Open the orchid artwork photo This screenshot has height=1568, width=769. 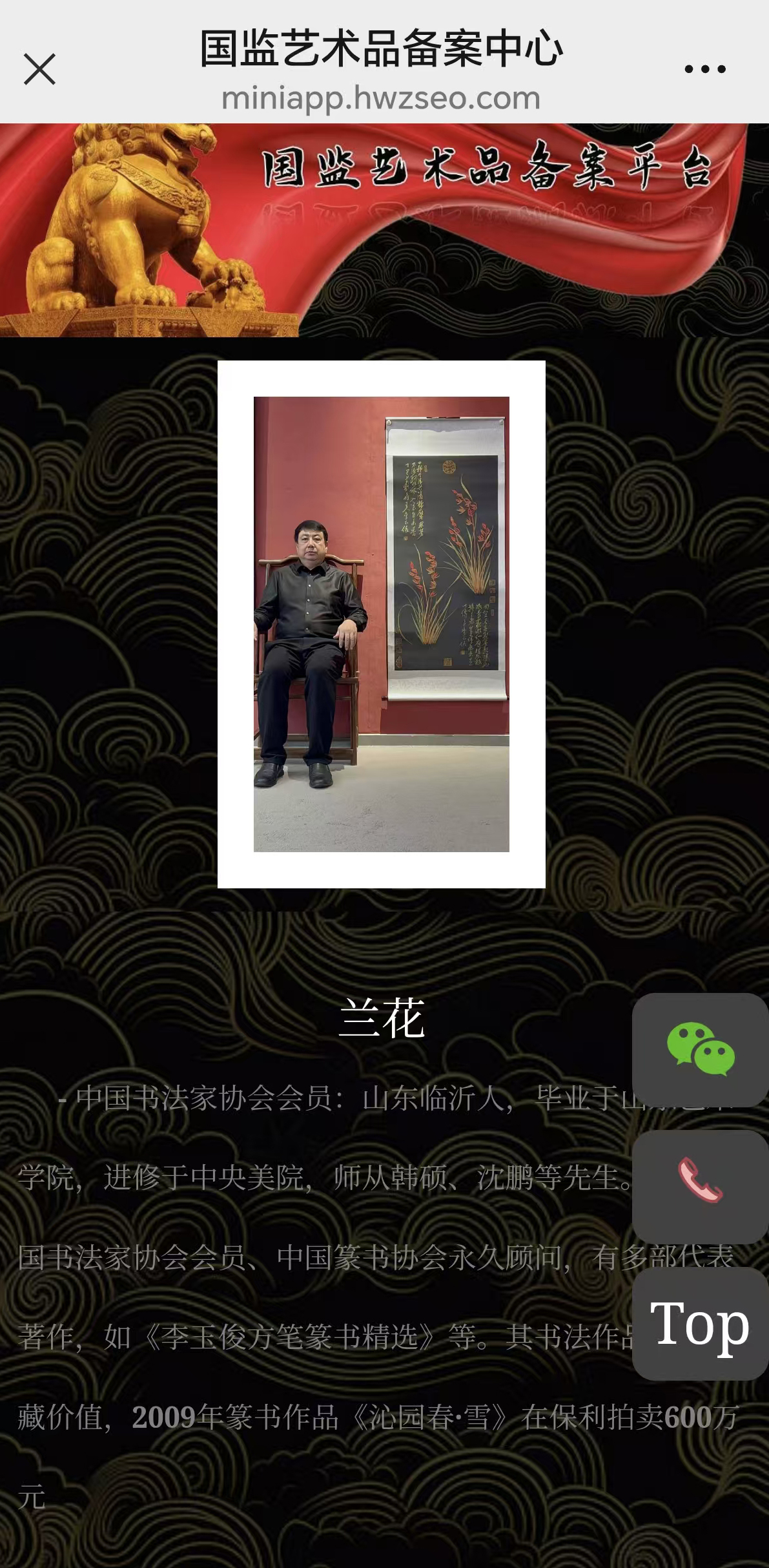coord(381,624)
